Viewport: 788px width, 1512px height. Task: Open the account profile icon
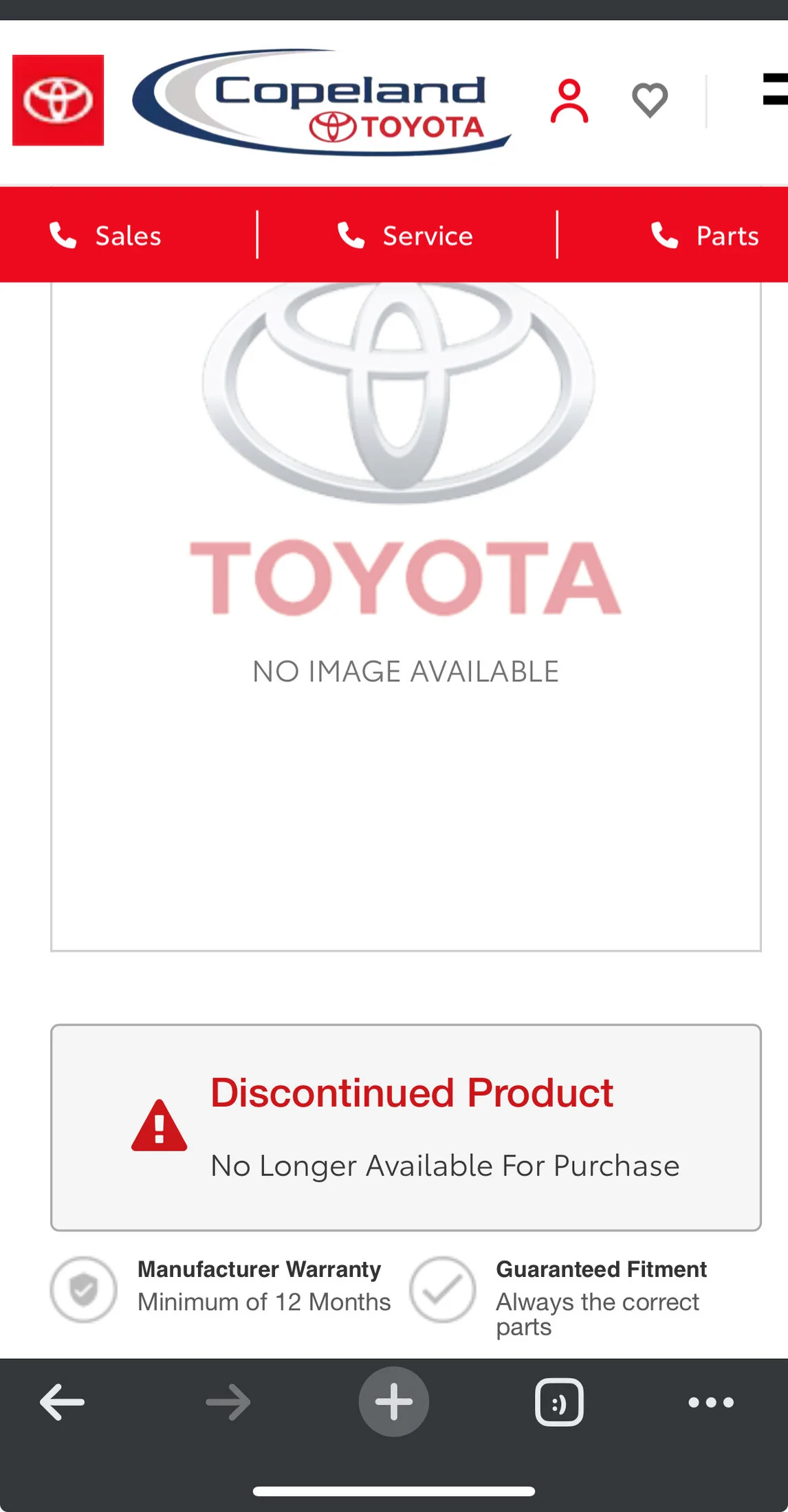[569, 101]
